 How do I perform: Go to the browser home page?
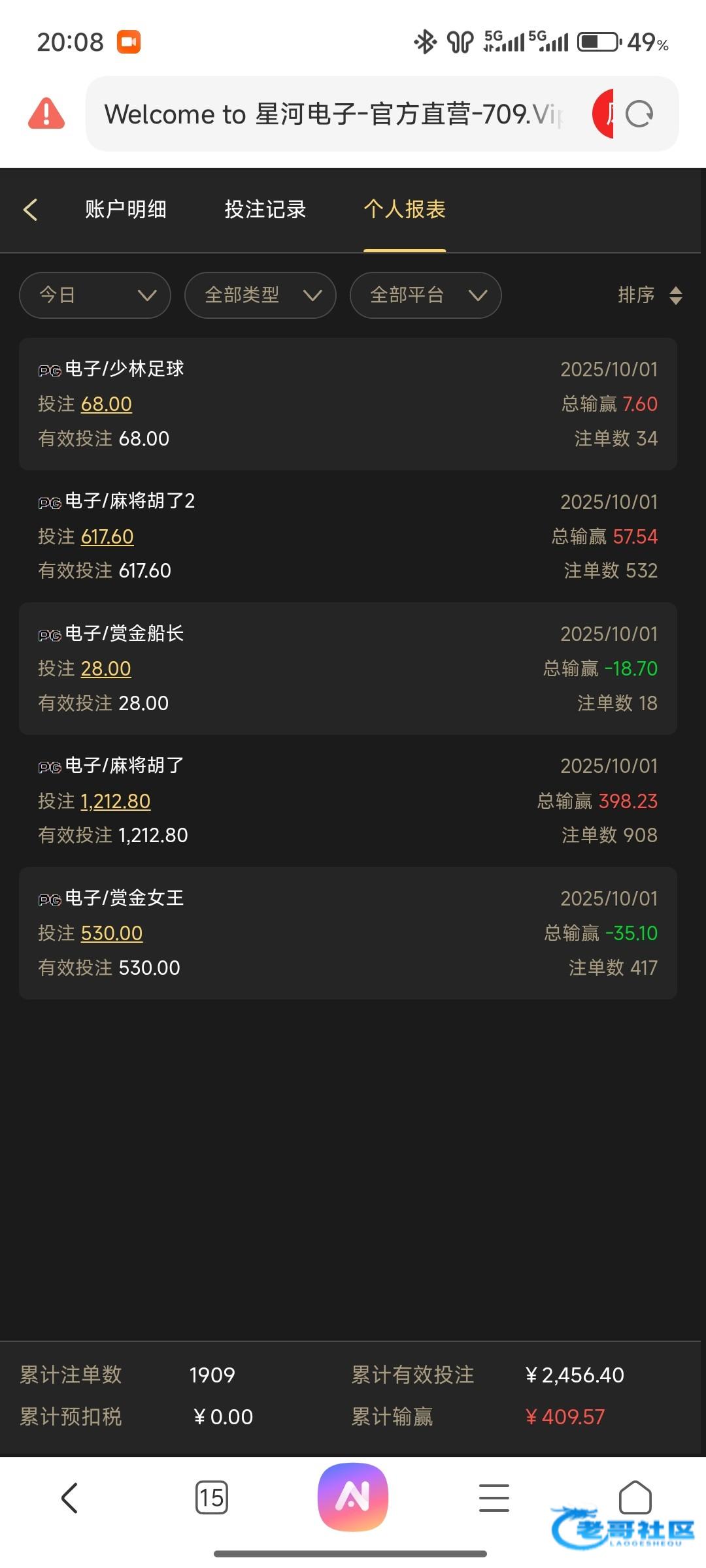click(x=635, y=1497)
